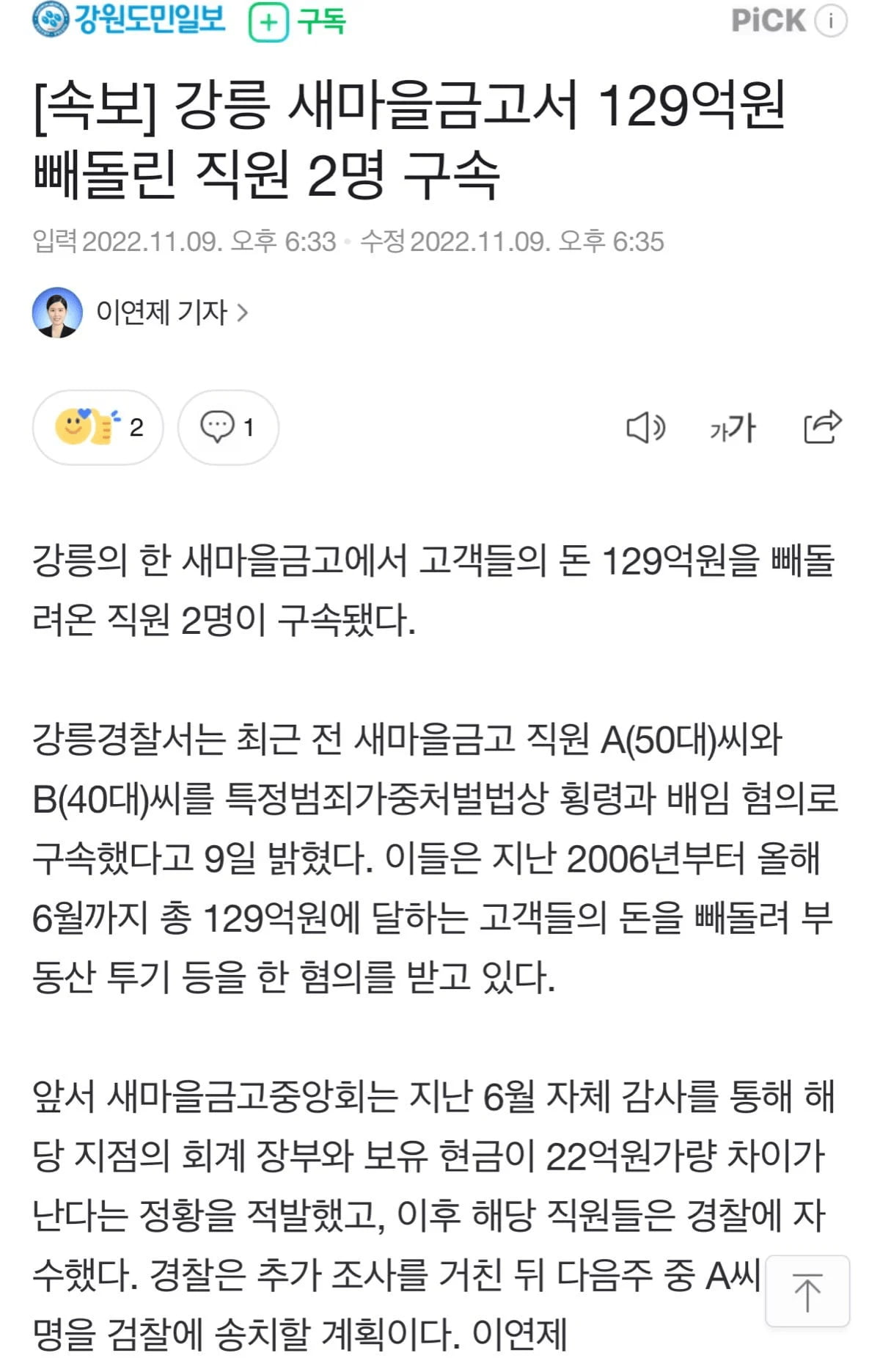Share this article

[822, 427]
